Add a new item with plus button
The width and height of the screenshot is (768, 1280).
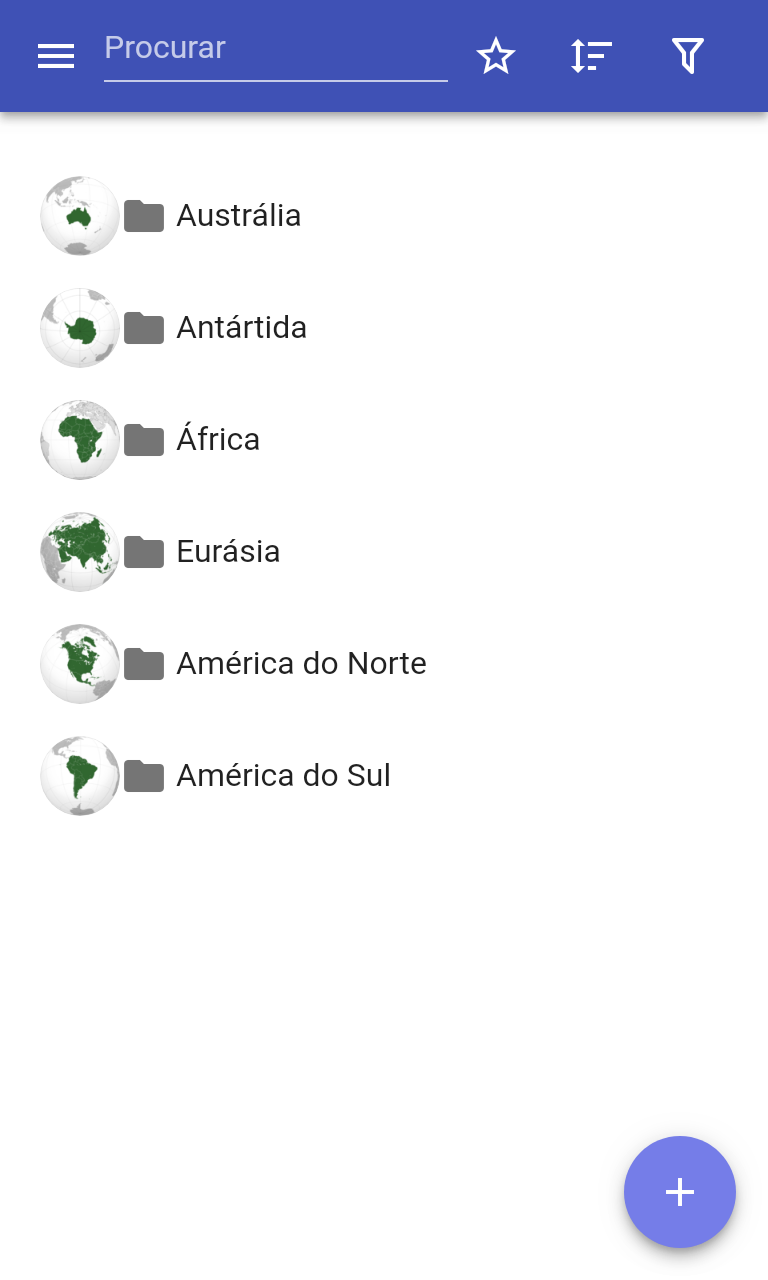(680, 1192)
